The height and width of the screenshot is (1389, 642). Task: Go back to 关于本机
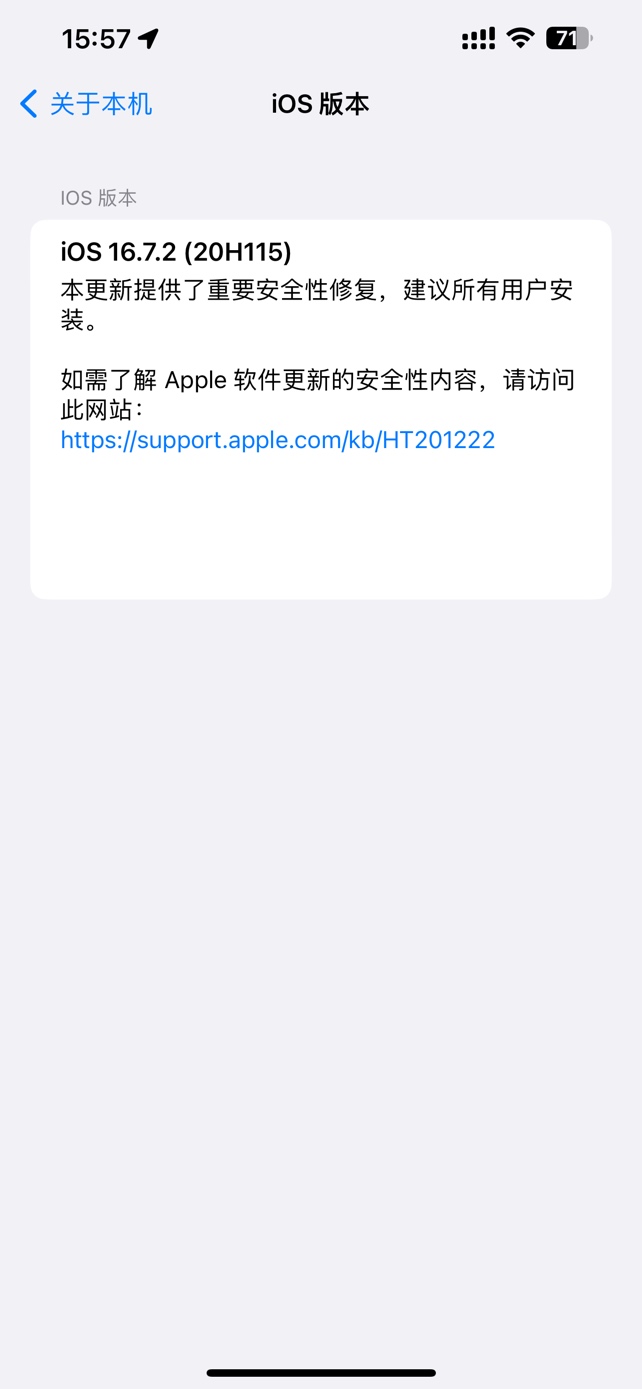[86, 104]
